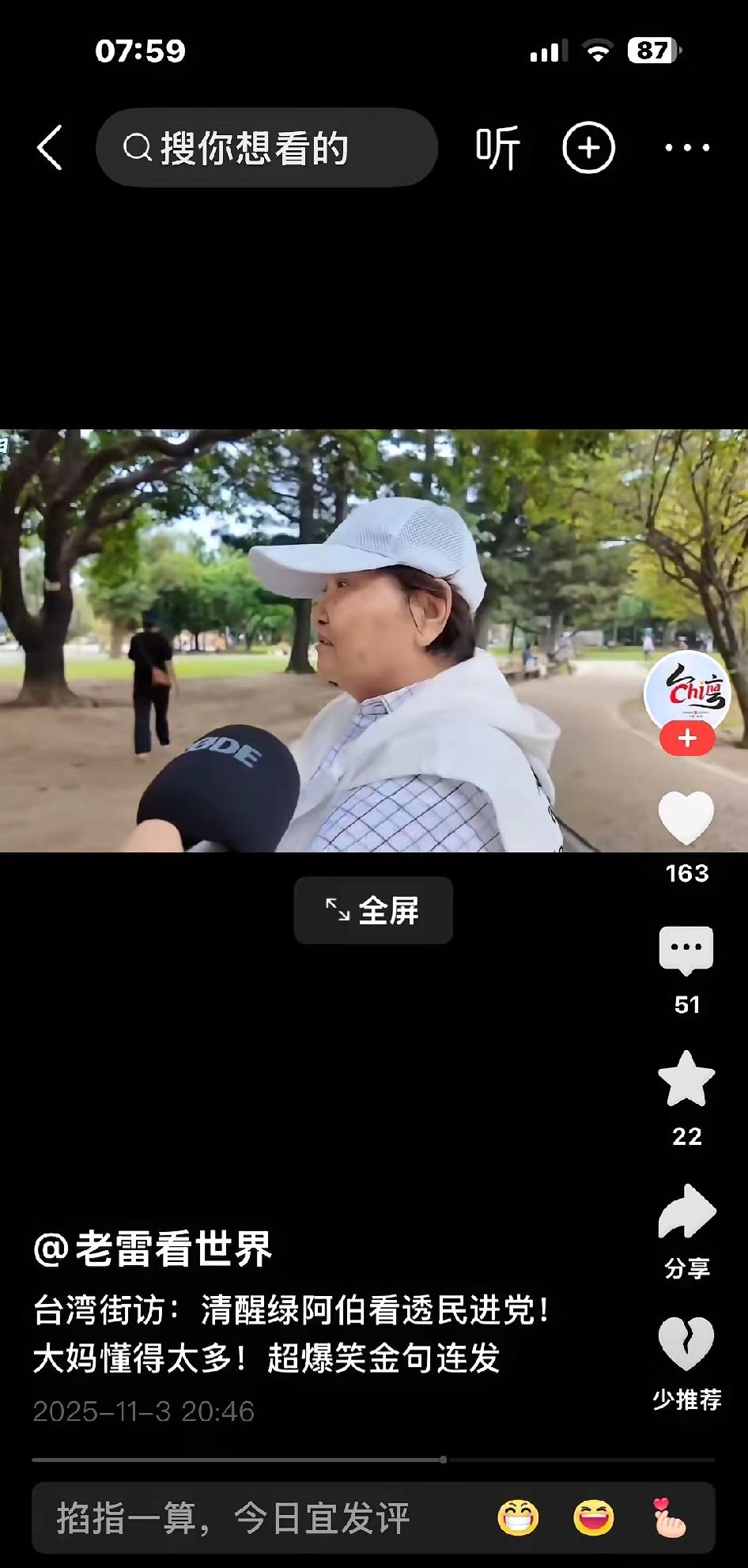Open the 听 listen mode
The height and width of the screenshot is (1568, 748).
coord(497,147)
